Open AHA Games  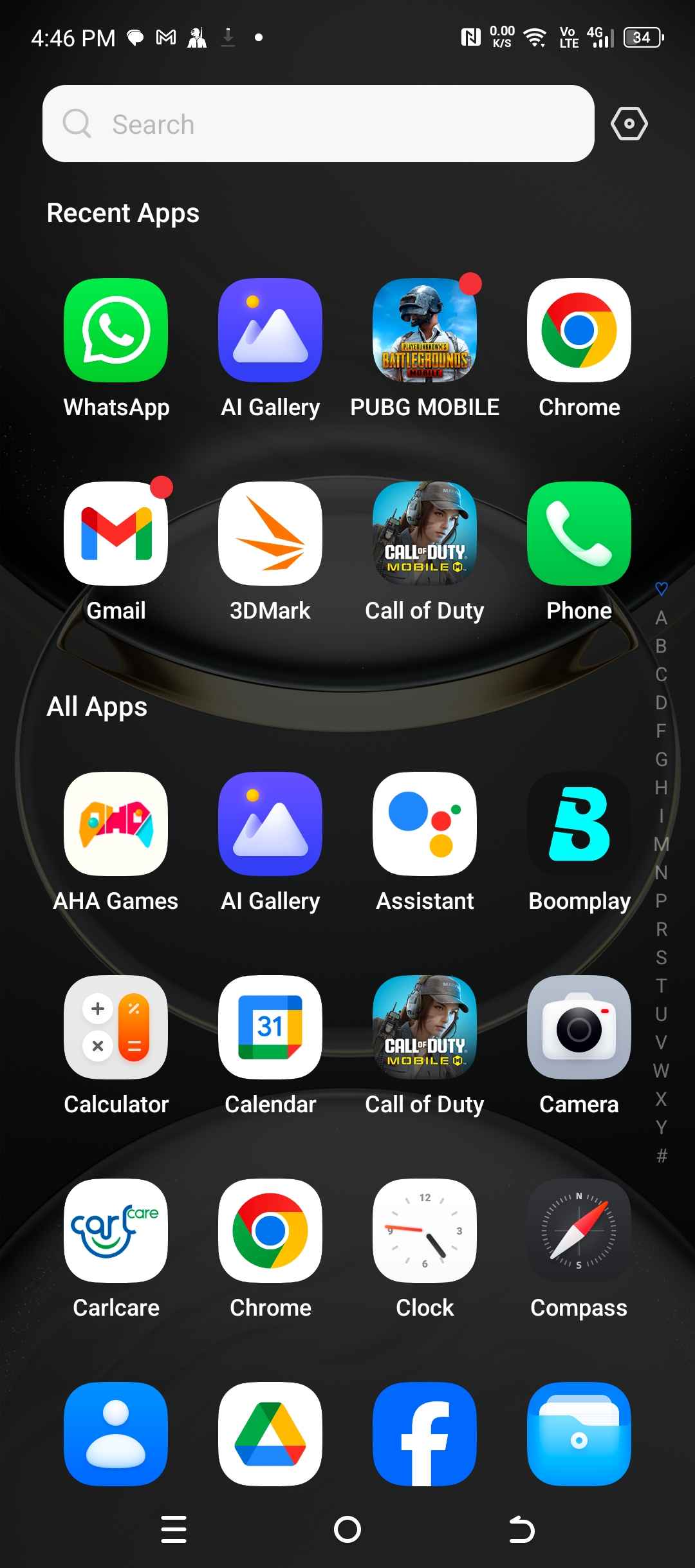coord(116,824)
